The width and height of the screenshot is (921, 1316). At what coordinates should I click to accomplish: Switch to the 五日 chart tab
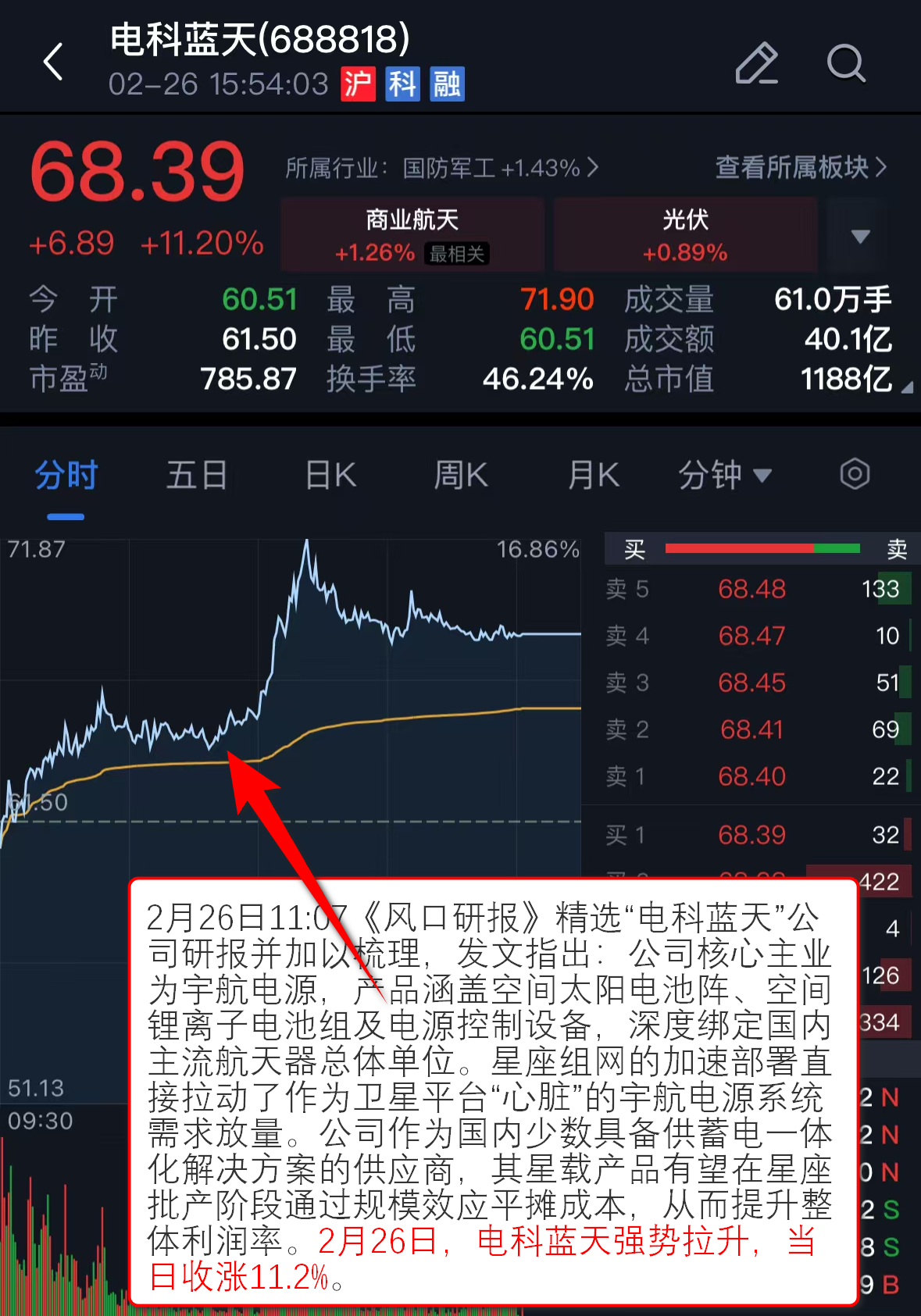tap(197, 476)
